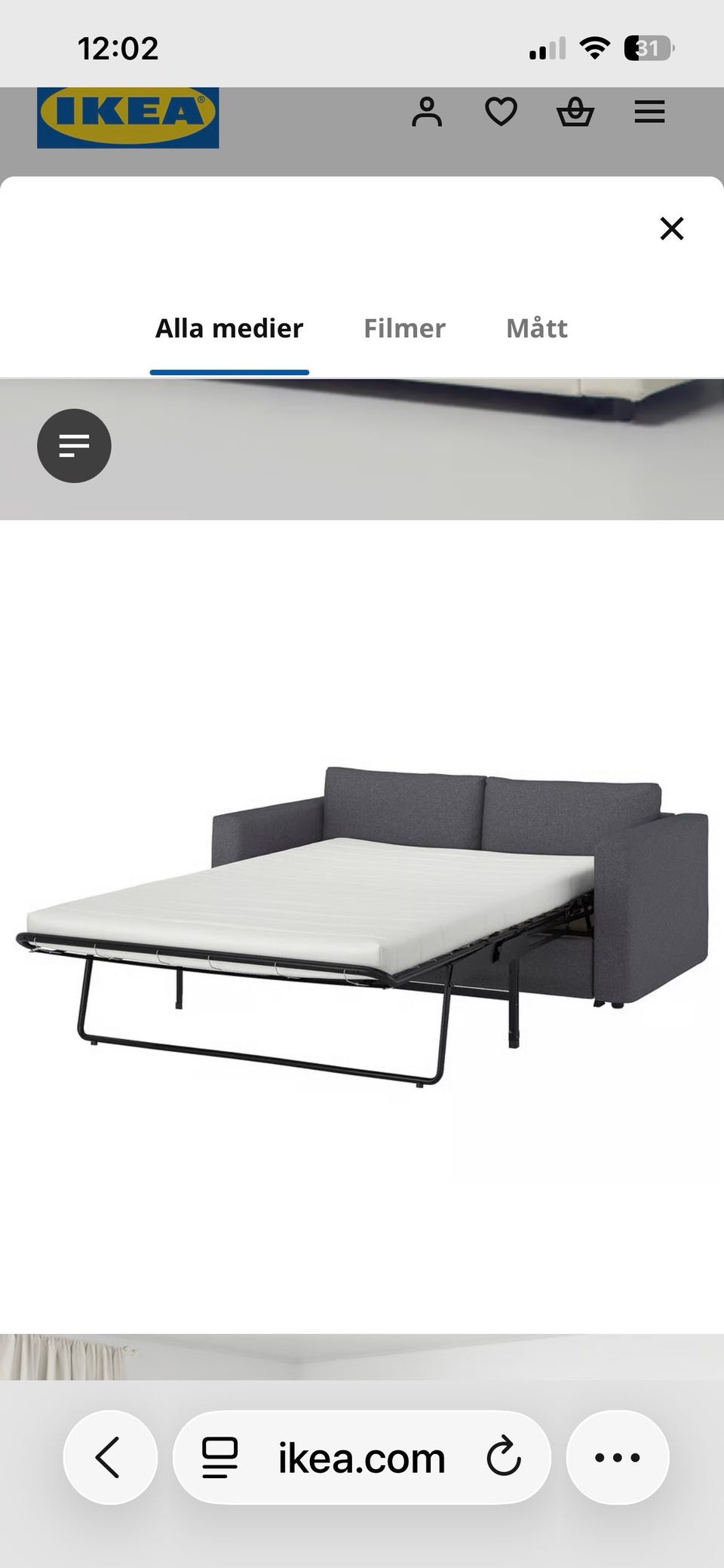Close the media gallery overlay
The width and height of the screenshot is (724, 1568).
[671, 228]
